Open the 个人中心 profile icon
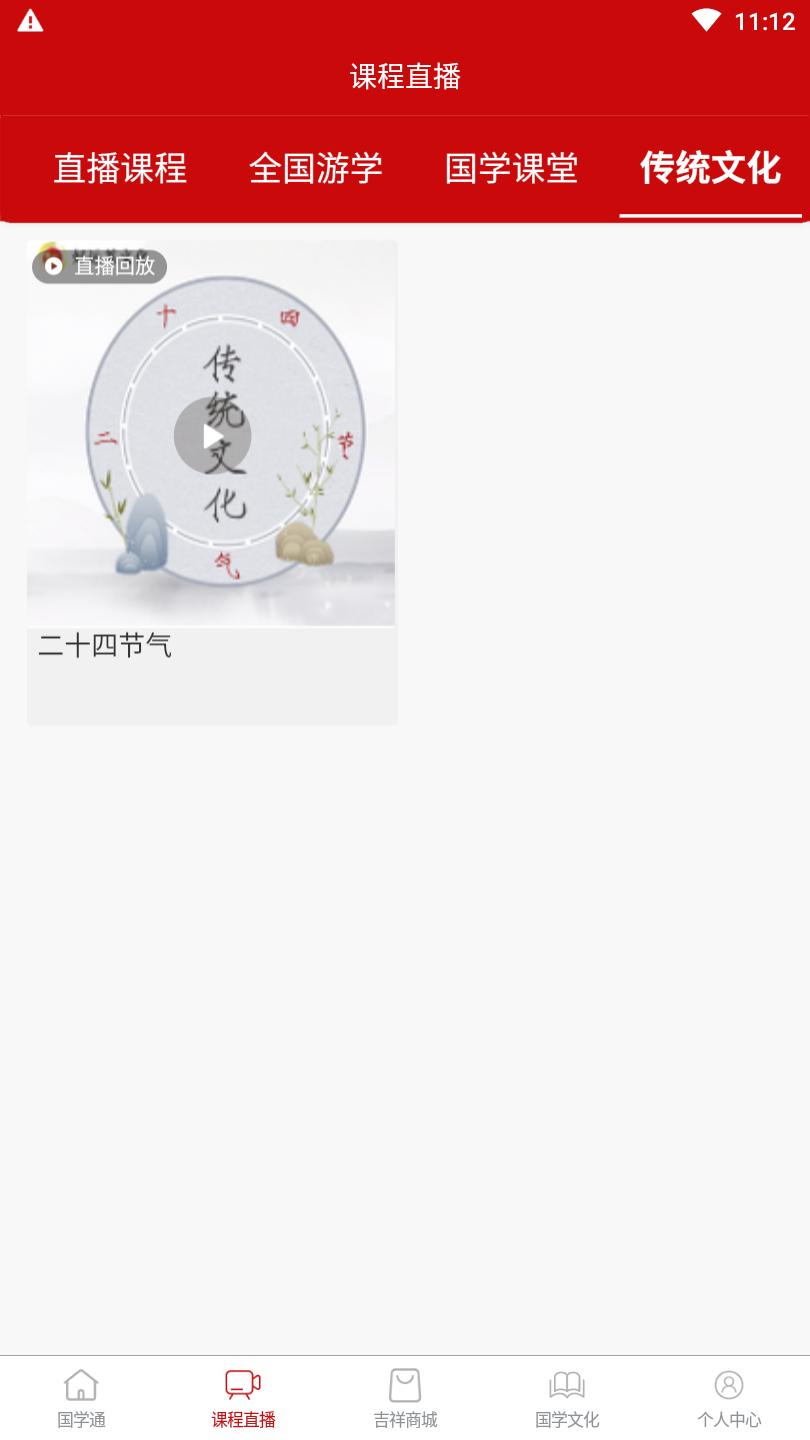 (729, 1385)
